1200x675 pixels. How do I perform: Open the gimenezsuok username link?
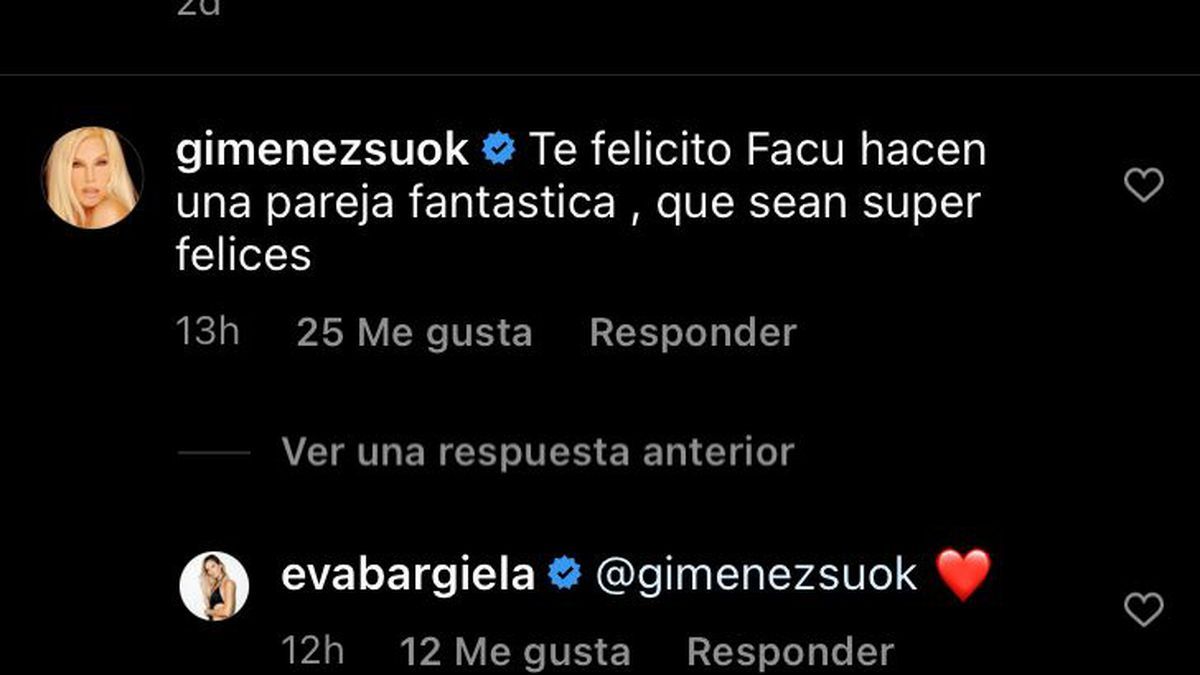(321, 151)
